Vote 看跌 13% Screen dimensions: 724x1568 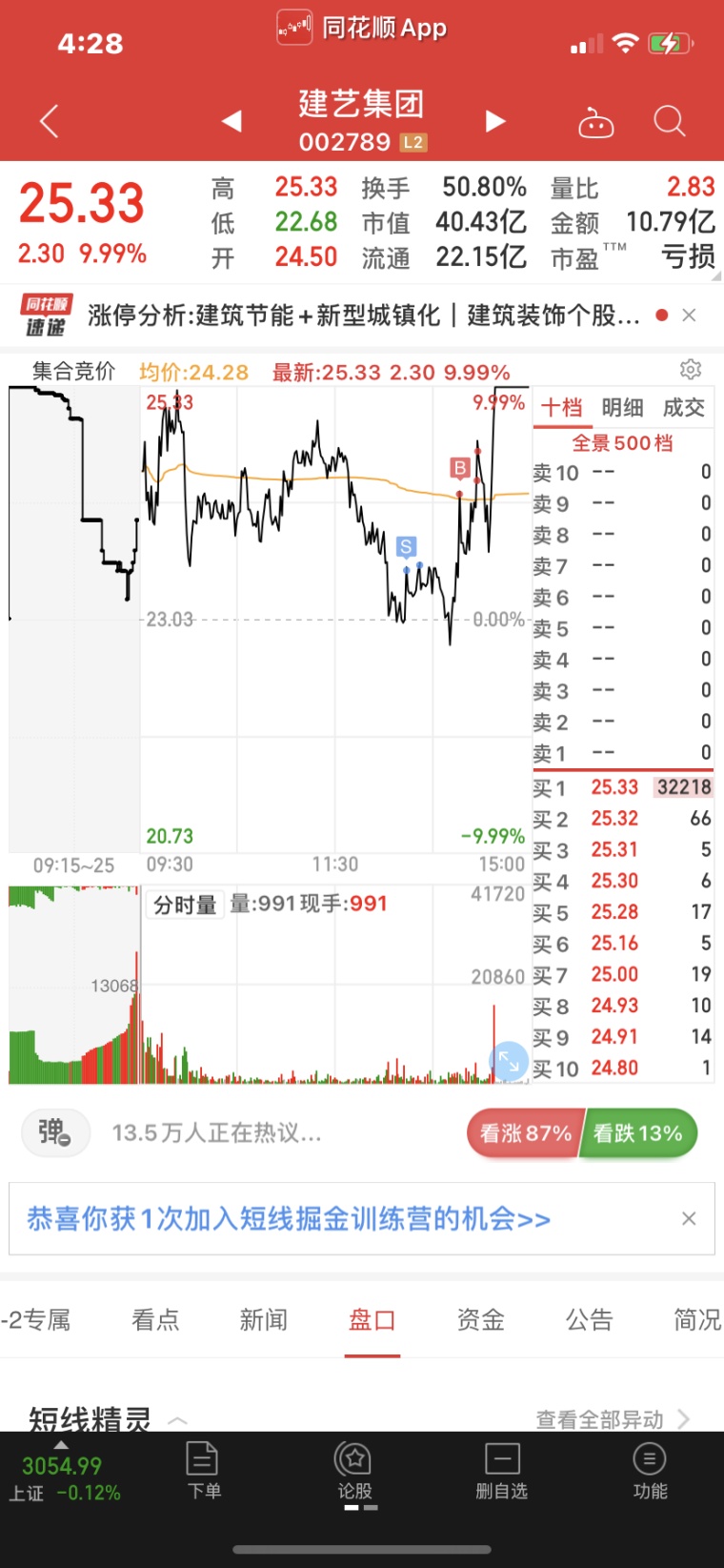[x=638, y=1133]
